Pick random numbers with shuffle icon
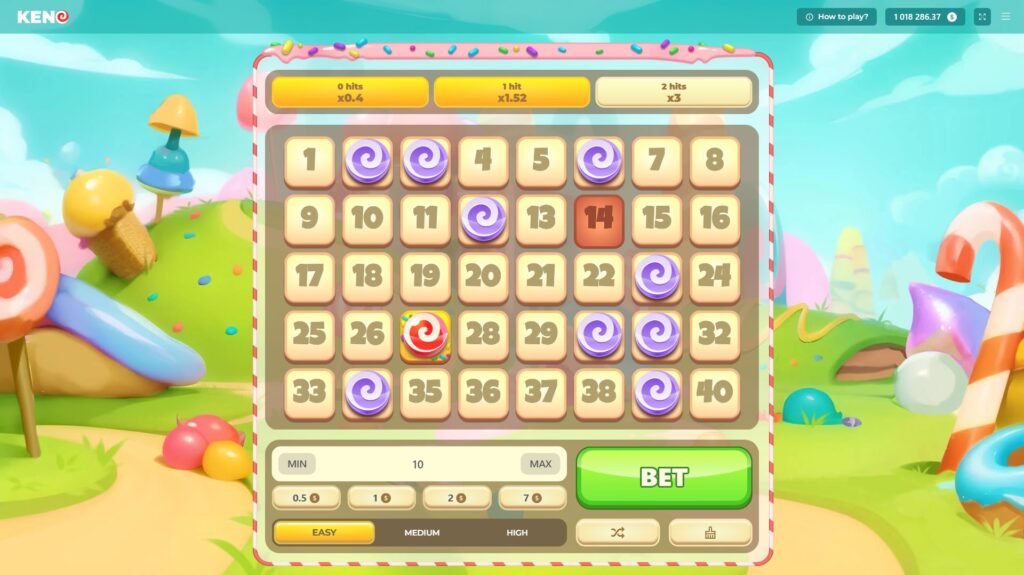Viewport: 1024px width, 575px height. (617, 532)
